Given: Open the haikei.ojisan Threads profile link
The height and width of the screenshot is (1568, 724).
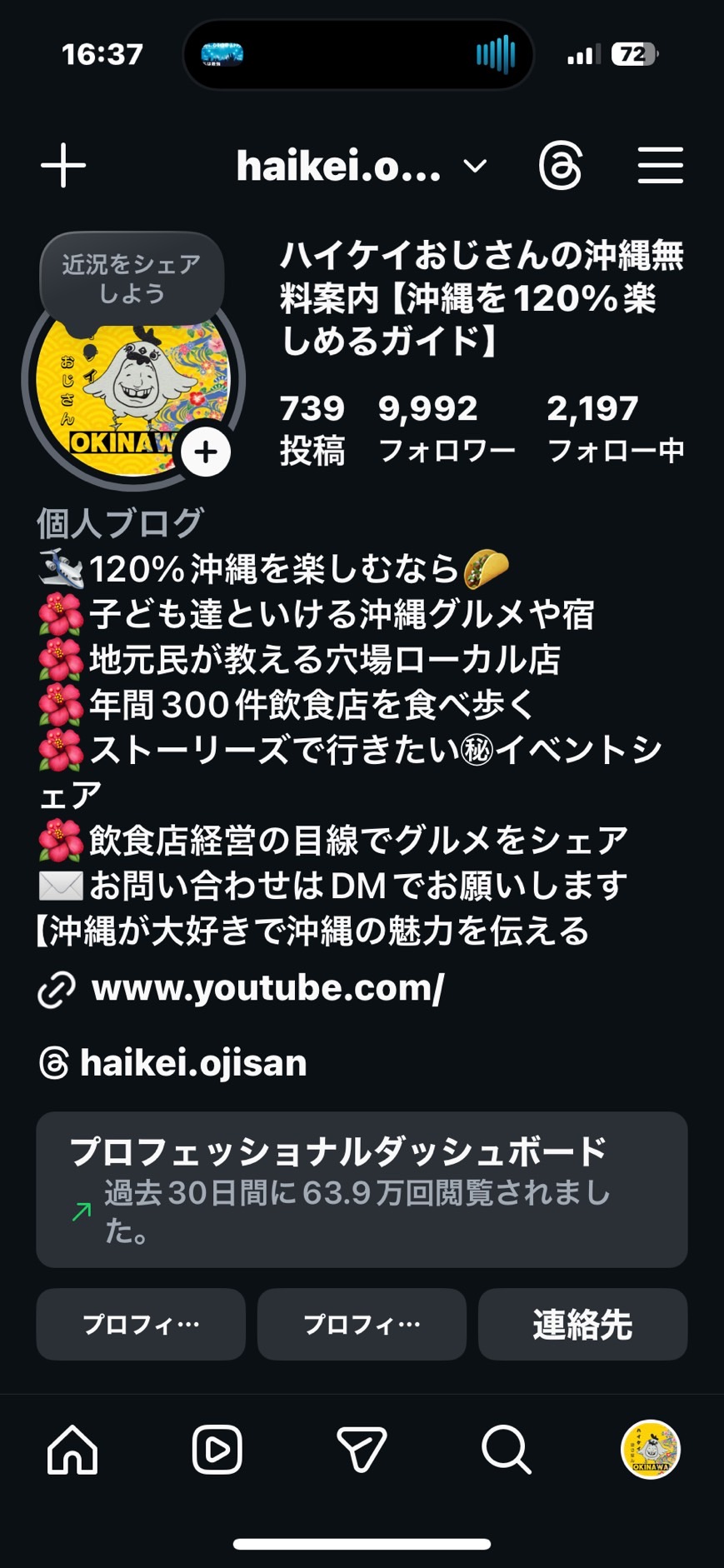Looking at the screenshot, I should click(x=192, y=1063).
